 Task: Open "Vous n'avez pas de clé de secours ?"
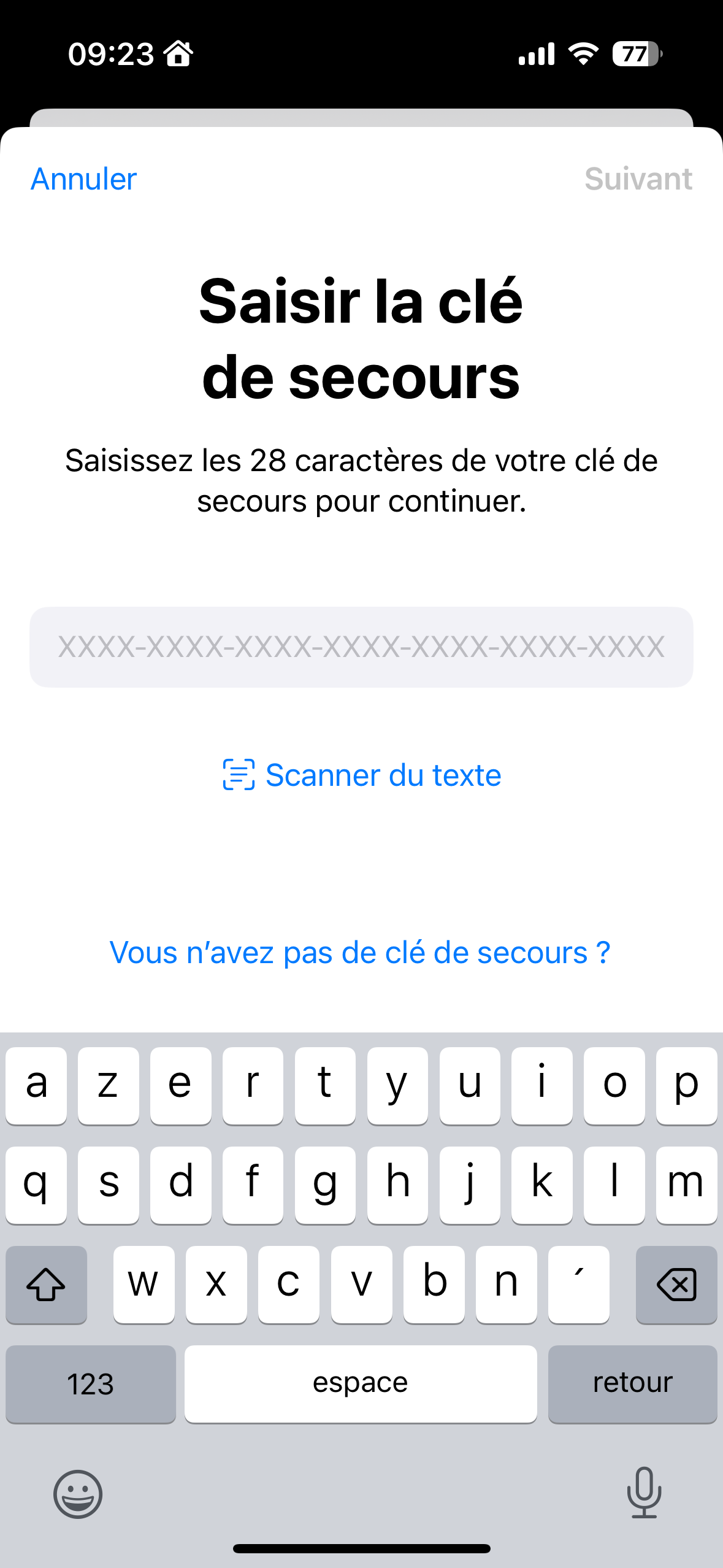[360, 953]
